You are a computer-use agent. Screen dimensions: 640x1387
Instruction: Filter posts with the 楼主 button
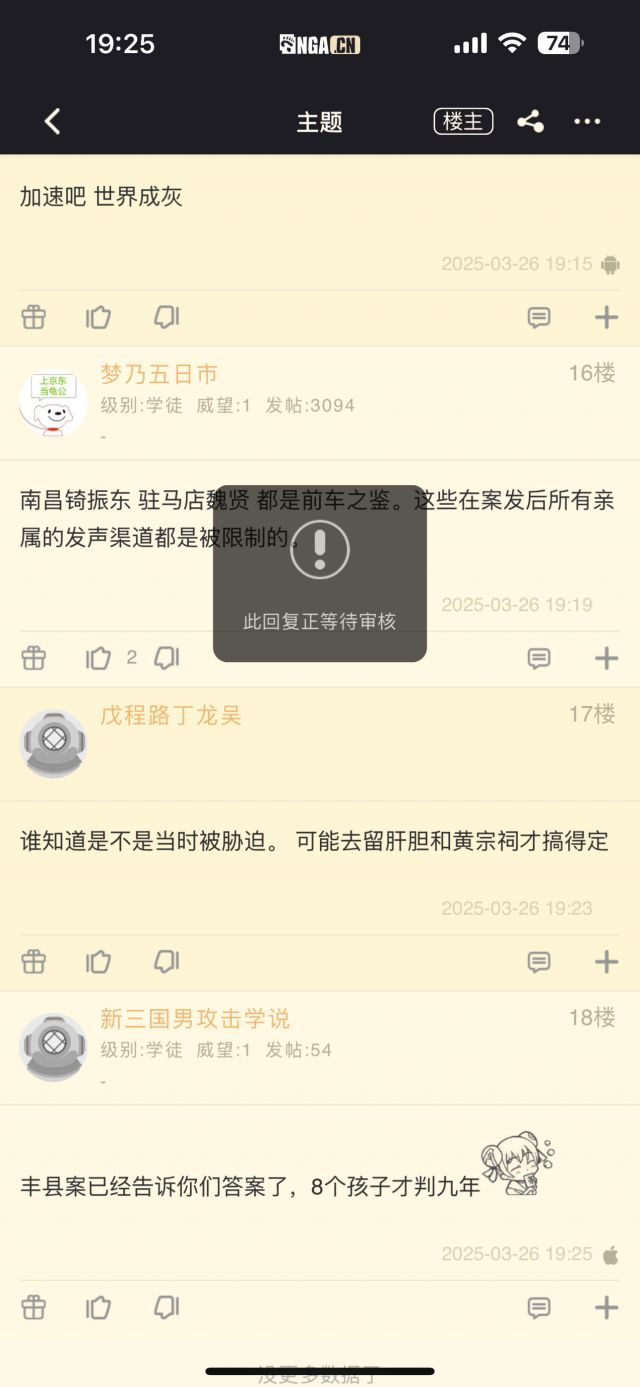pyautogui.click(x=463, y=122)
